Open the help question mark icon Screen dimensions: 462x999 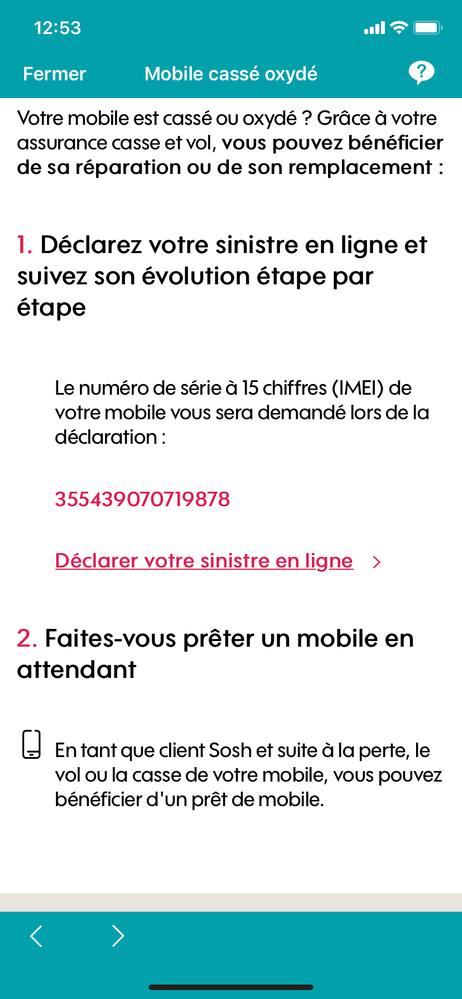click(421, 73)
